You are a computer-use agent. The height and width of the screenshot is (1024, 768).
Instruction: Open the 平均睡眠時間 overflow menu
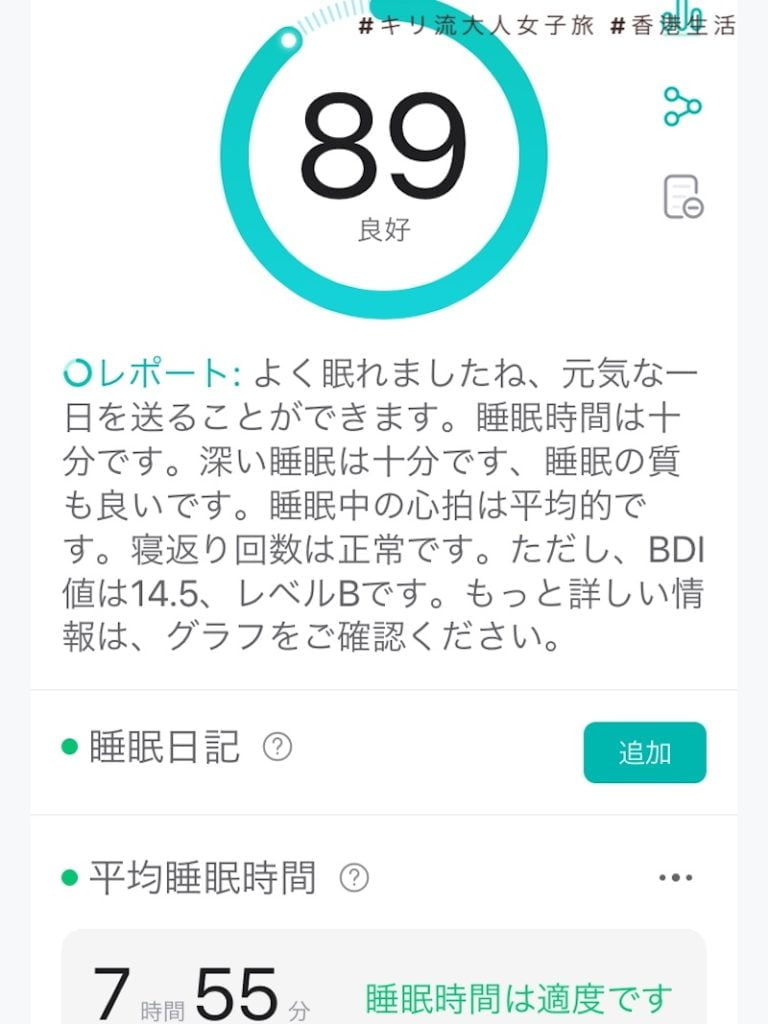(x=676, y=878)
